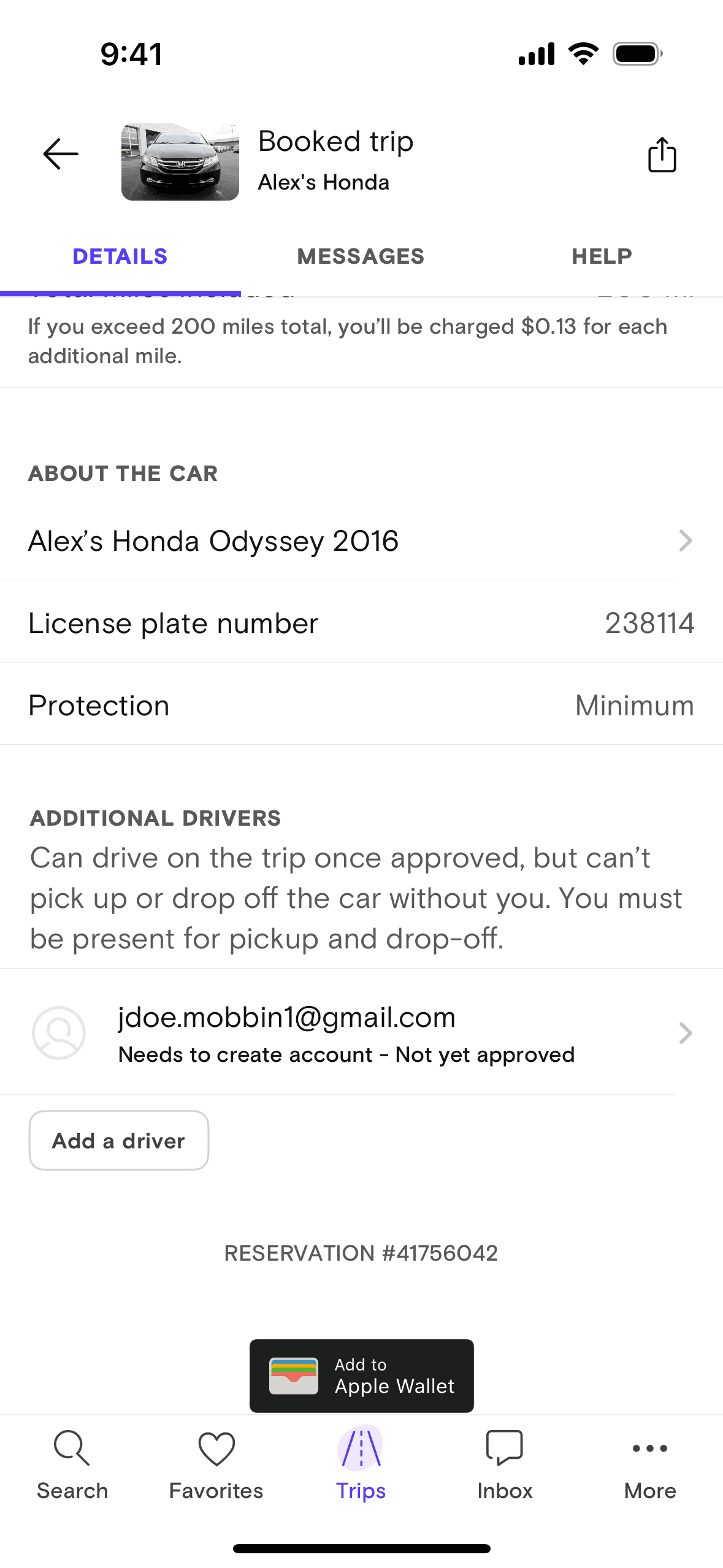The height and width of the screenshot is (1568, 723).
Task: Tap the Honda car thumbnail in header
Action: click(x=180, y=162)
